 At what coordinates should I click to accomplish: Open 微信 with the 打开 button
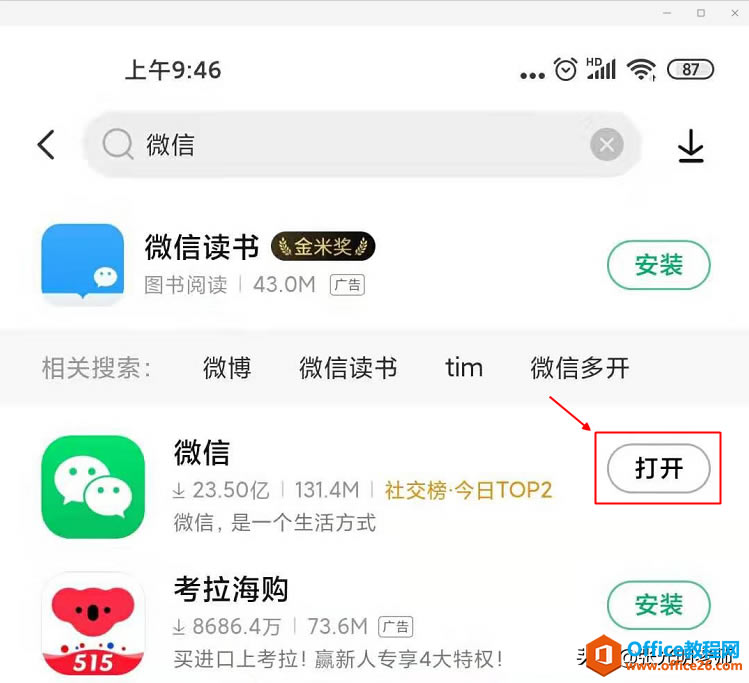[x=658, y=468]
